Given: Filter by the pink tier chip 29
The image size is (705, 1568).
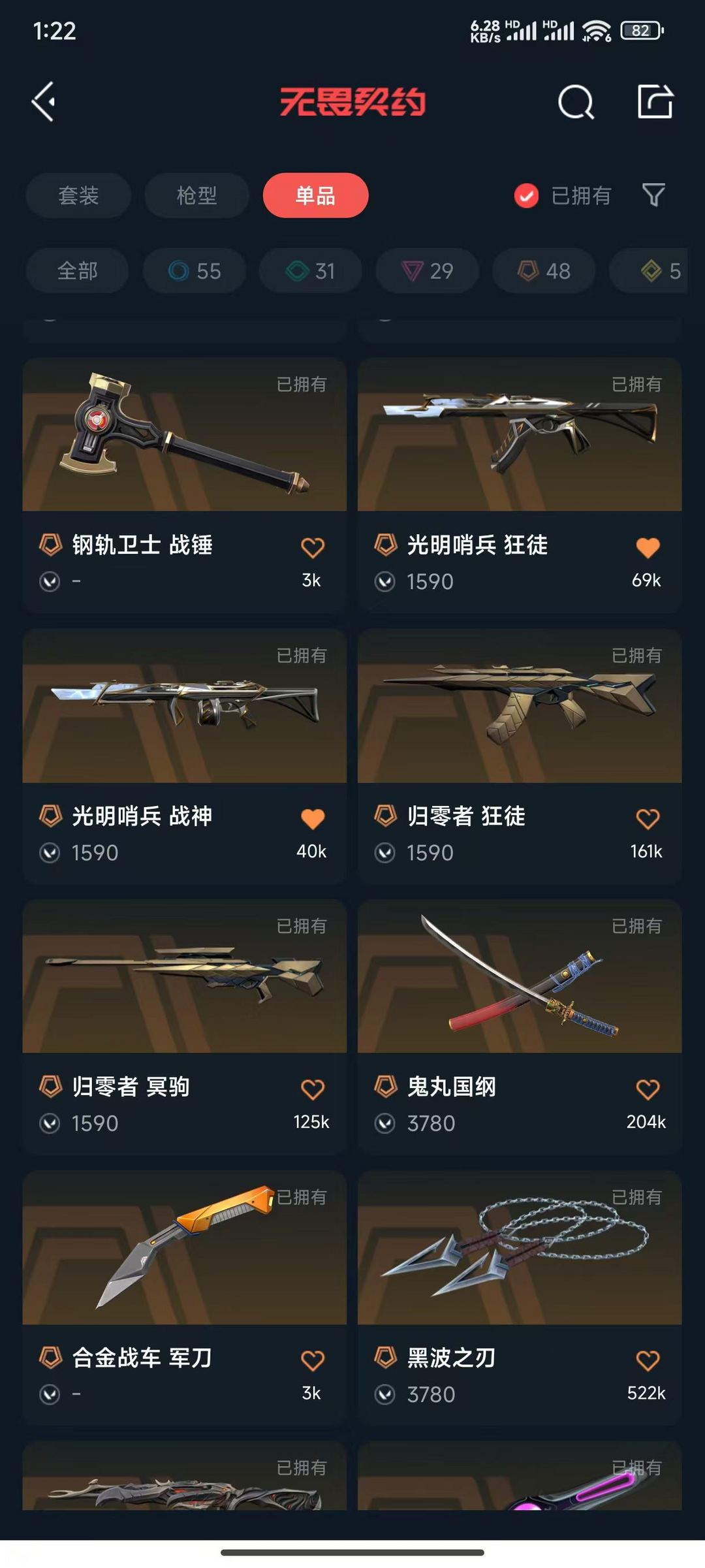Looking at the screenshot, I should tap(428, 270).
